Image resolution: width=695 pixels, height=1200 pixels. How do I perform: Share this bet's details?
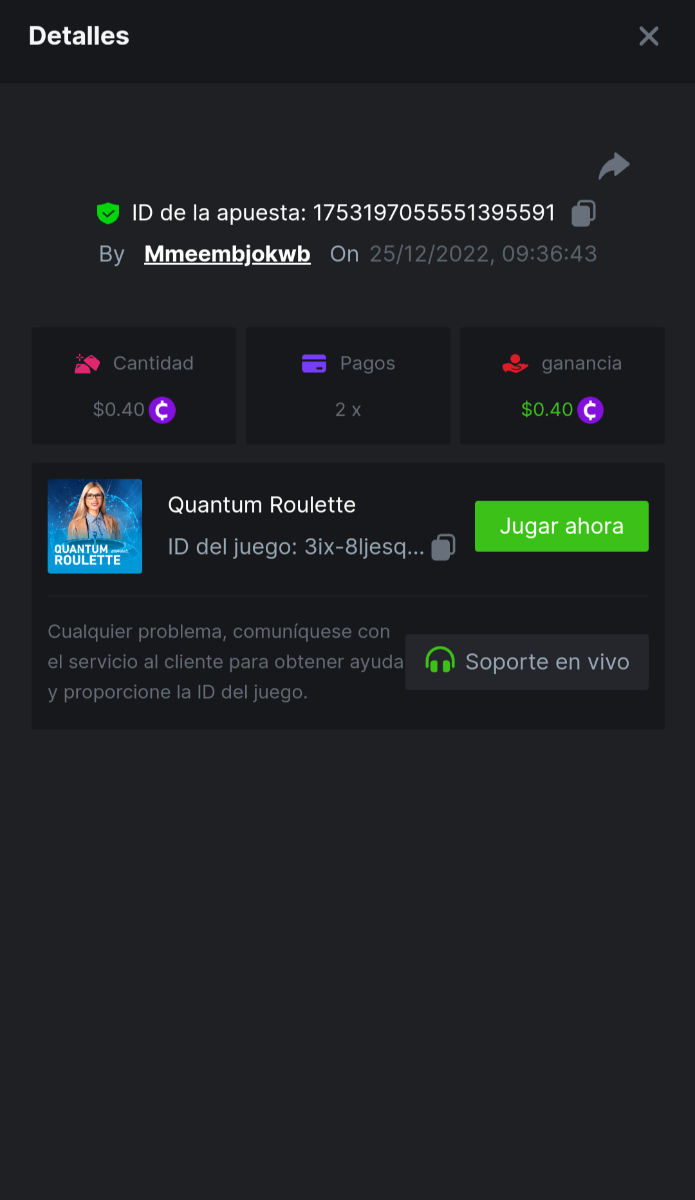pos(614,166)
